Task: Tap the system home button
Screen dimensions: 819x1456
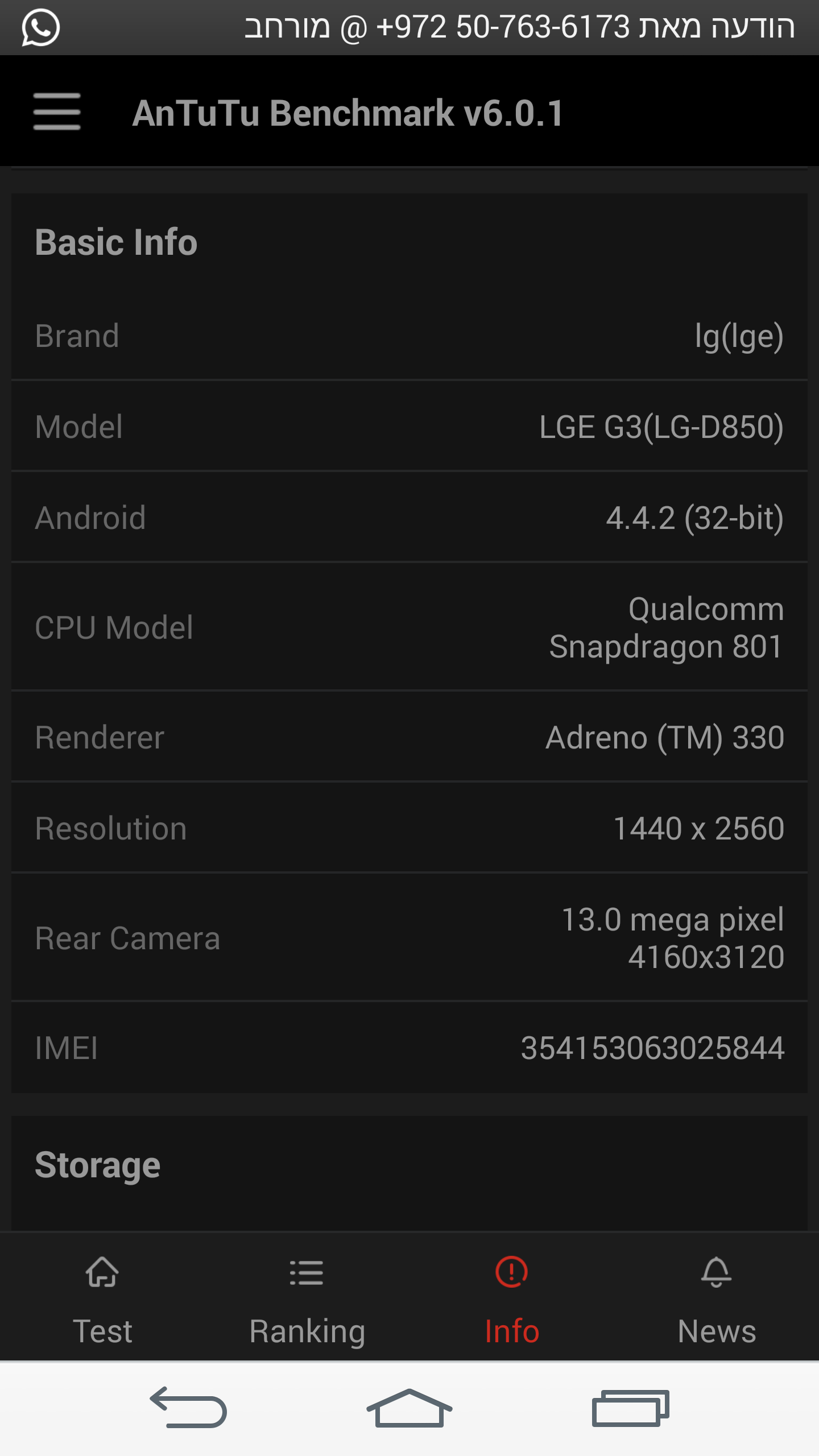Action: click(x=409, y=1408)
